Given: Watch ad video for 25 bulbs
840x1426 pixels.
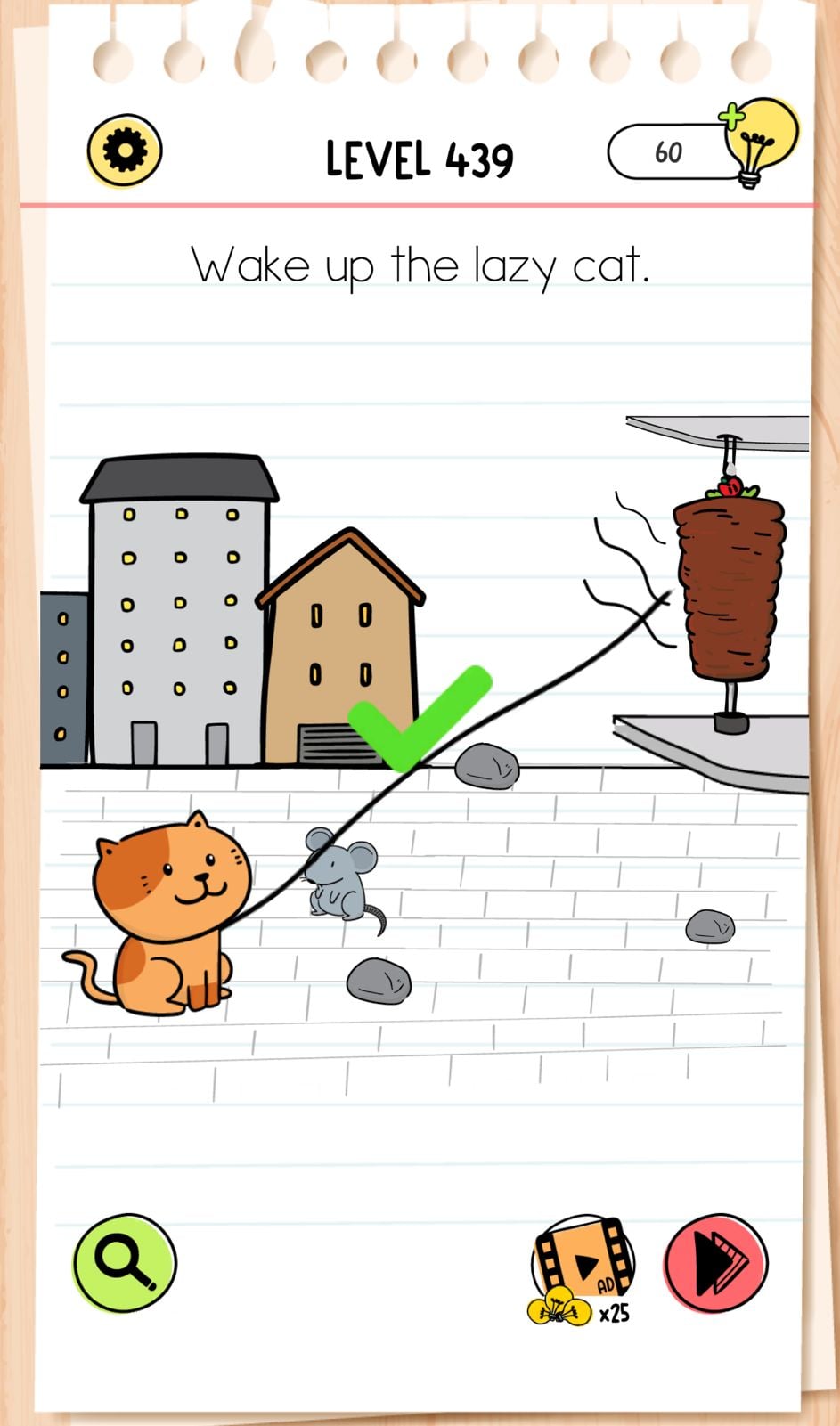Looking at the screenshot, I should (x=583, y=1267).
